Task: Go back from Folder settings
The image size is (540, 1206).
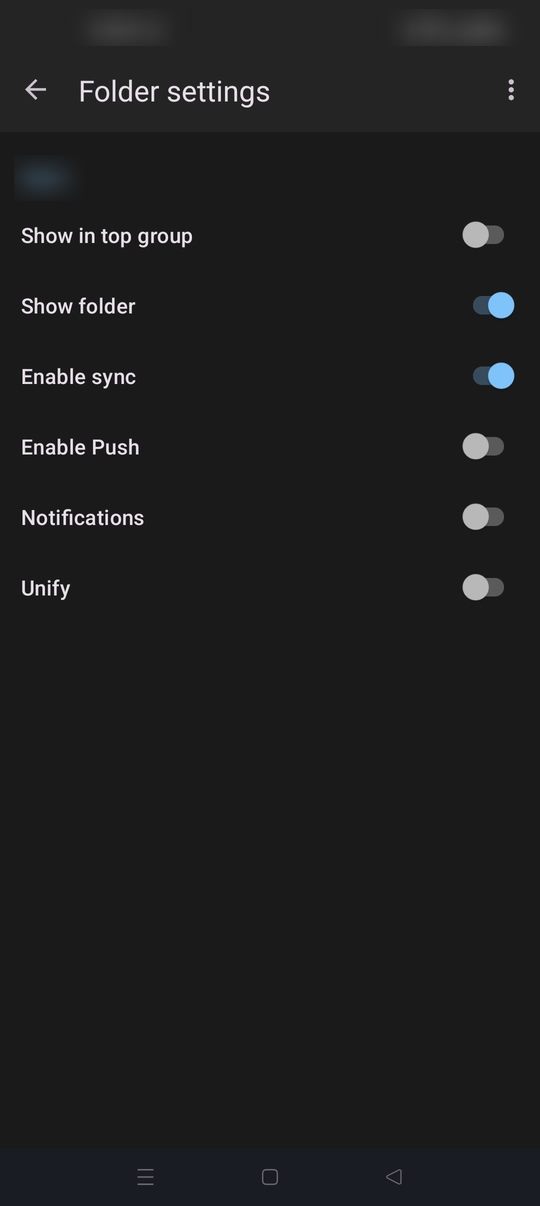Action: 35,90
